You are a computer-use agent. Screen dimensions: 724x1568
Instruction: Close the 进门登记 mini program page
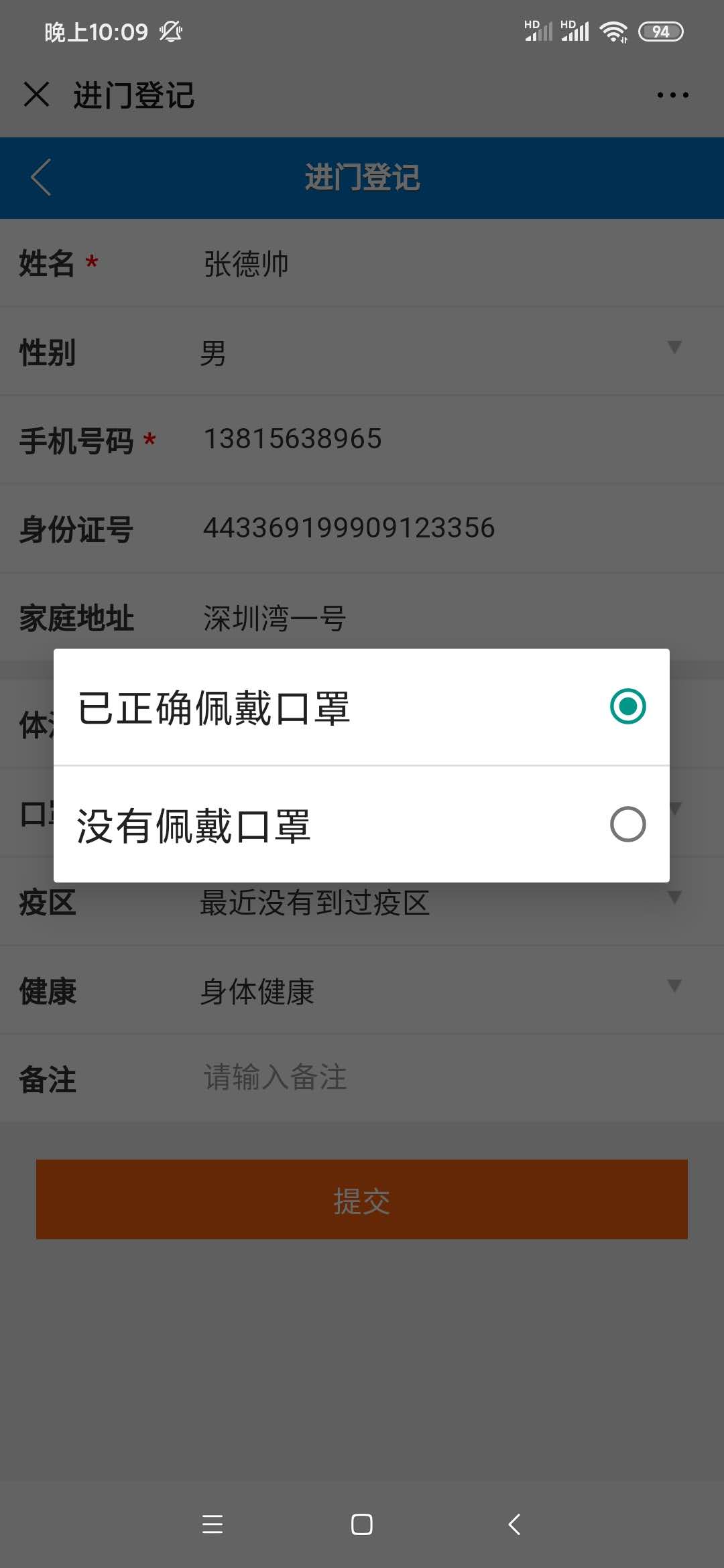pyautogui.click(x=36, y=94)
